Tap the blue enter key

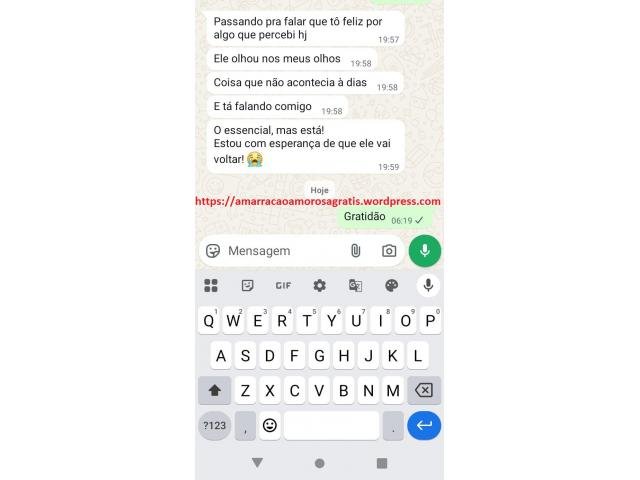tap(424, 425)
